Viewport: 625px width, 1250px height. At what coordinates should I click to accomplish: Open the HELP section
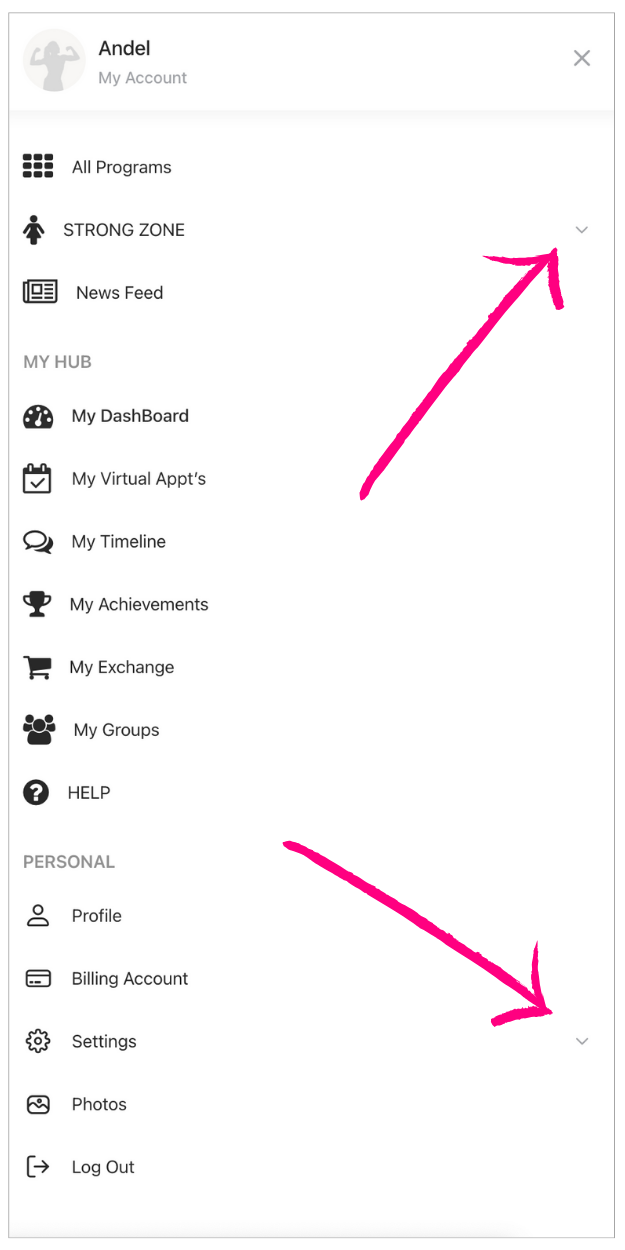coord(88,793)
